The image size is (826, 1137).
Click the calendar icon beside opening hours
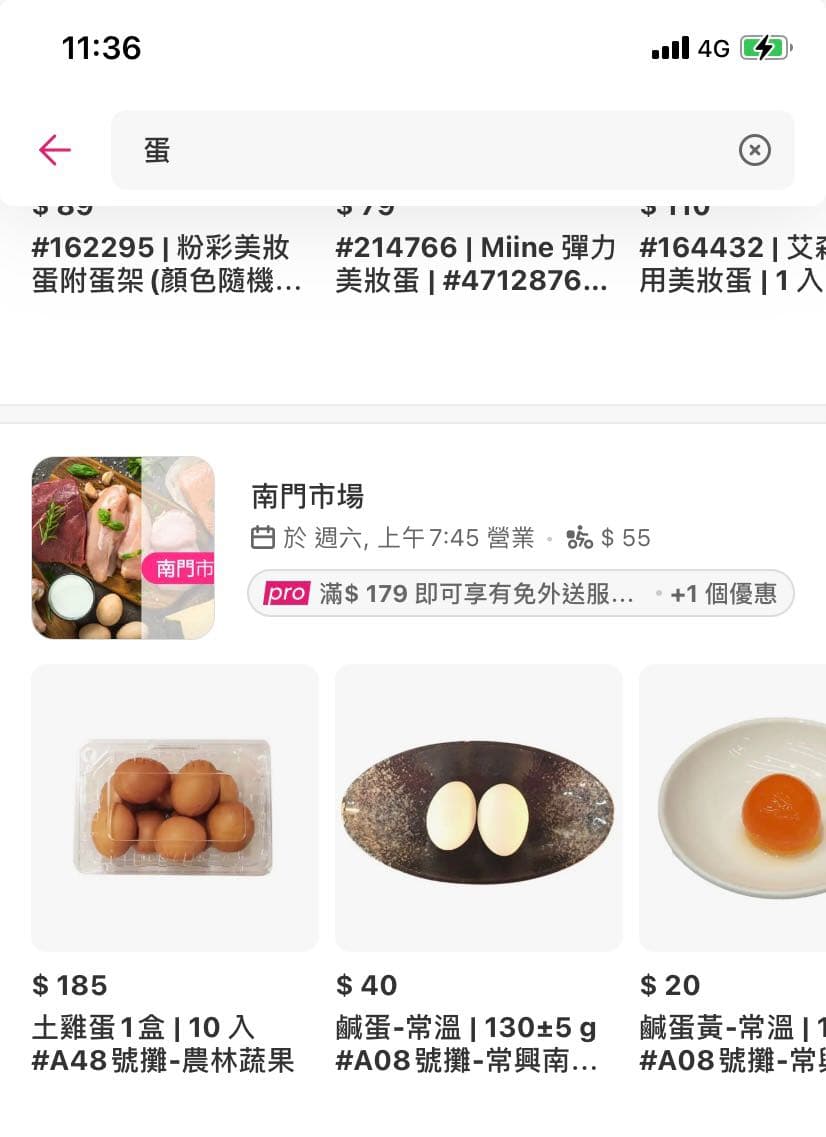(x=263, y=536)
